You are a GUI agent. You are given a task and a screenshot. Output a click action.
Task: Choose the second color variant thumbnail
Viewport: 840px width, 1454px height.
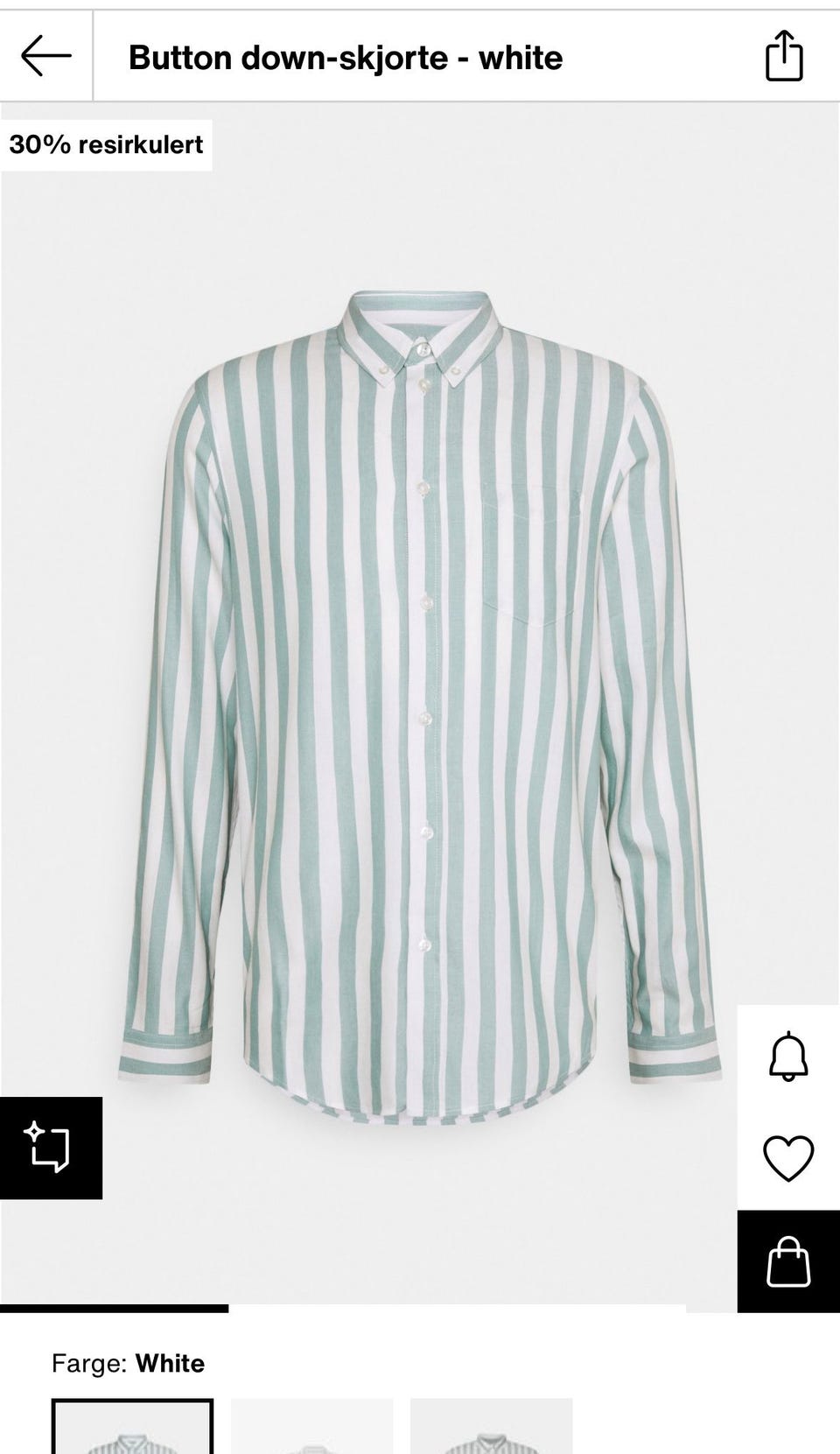coord(311,1427)
